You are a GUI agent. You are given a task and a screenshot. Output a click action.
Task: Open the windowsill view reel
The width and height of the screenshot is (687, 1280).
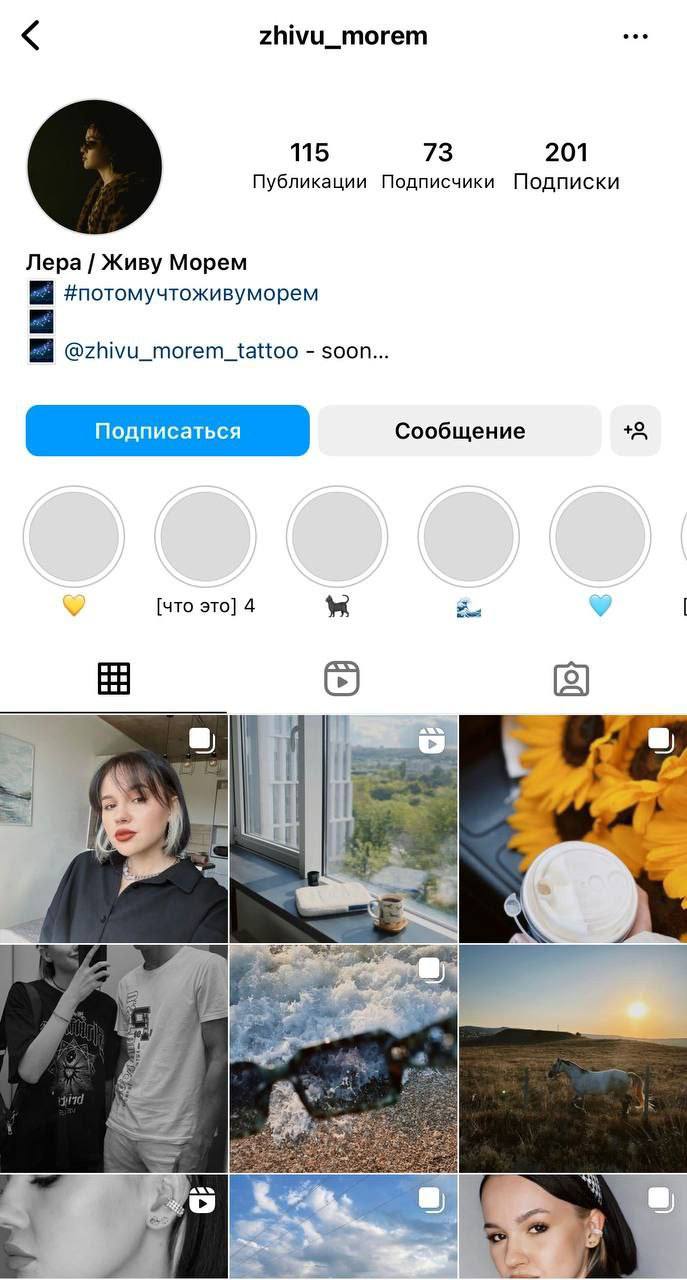(343, 828)
